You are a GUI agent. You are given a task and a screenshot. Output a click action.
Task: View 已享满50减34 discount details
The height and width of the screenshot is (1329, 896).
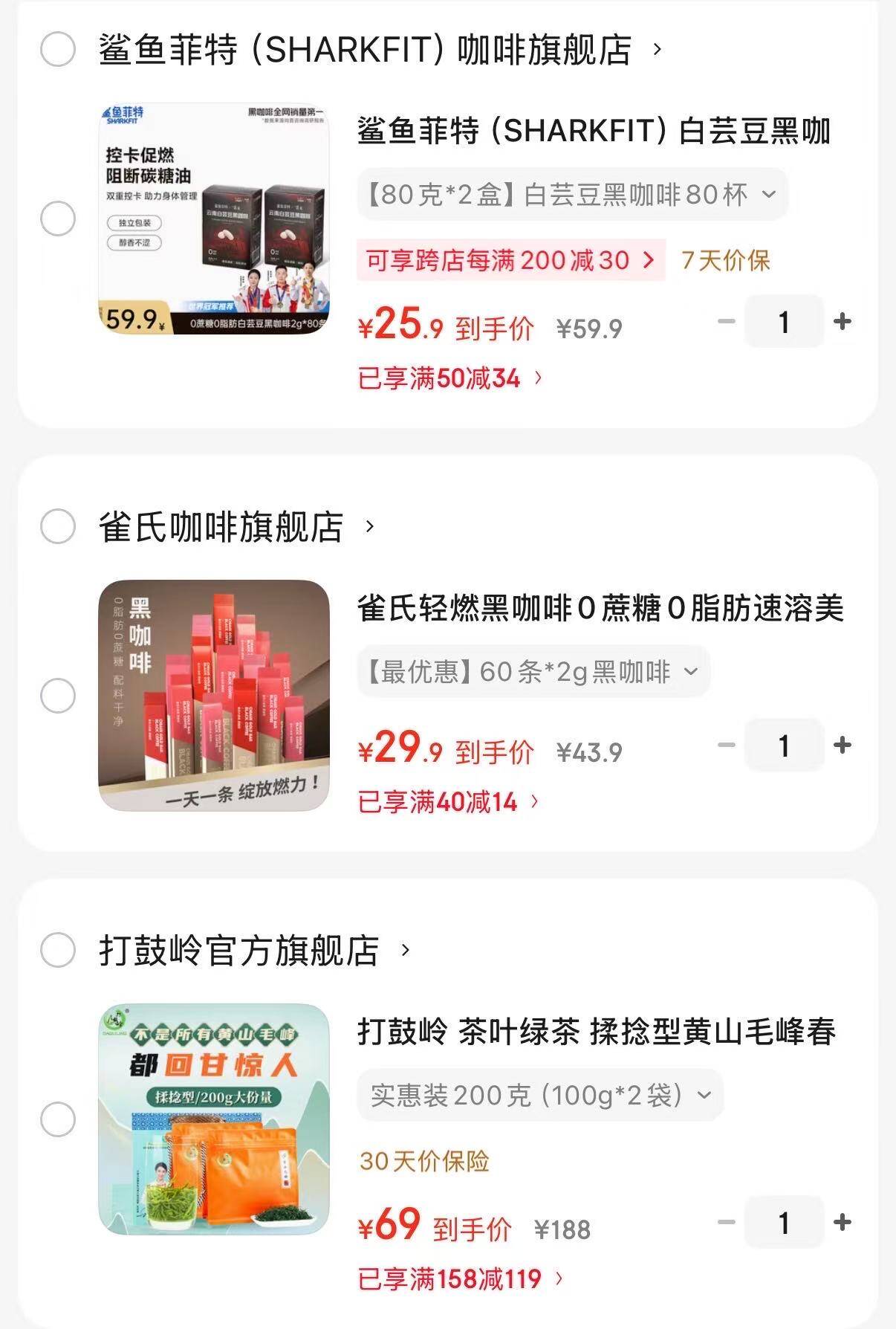(450, 378)
